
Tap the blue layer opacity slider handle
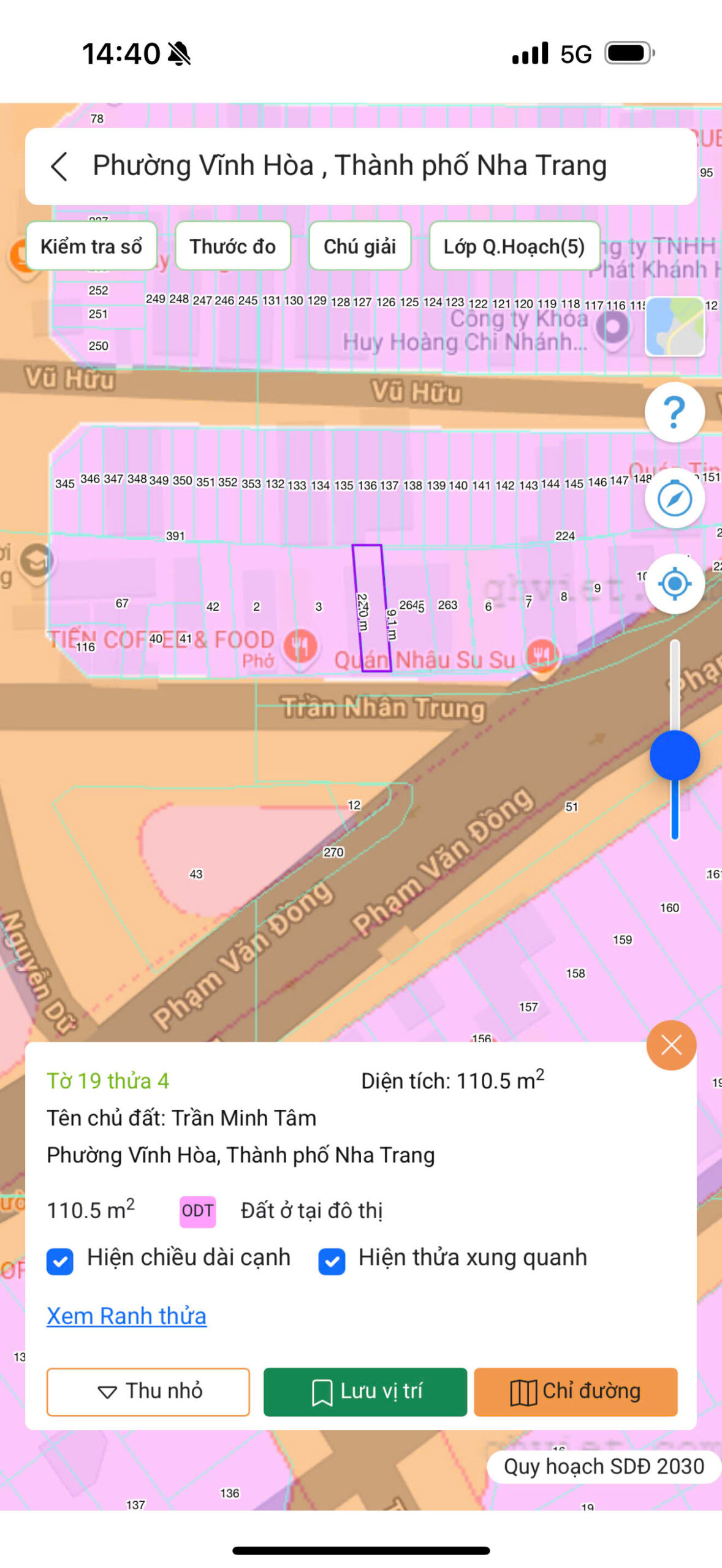point(674,755)
